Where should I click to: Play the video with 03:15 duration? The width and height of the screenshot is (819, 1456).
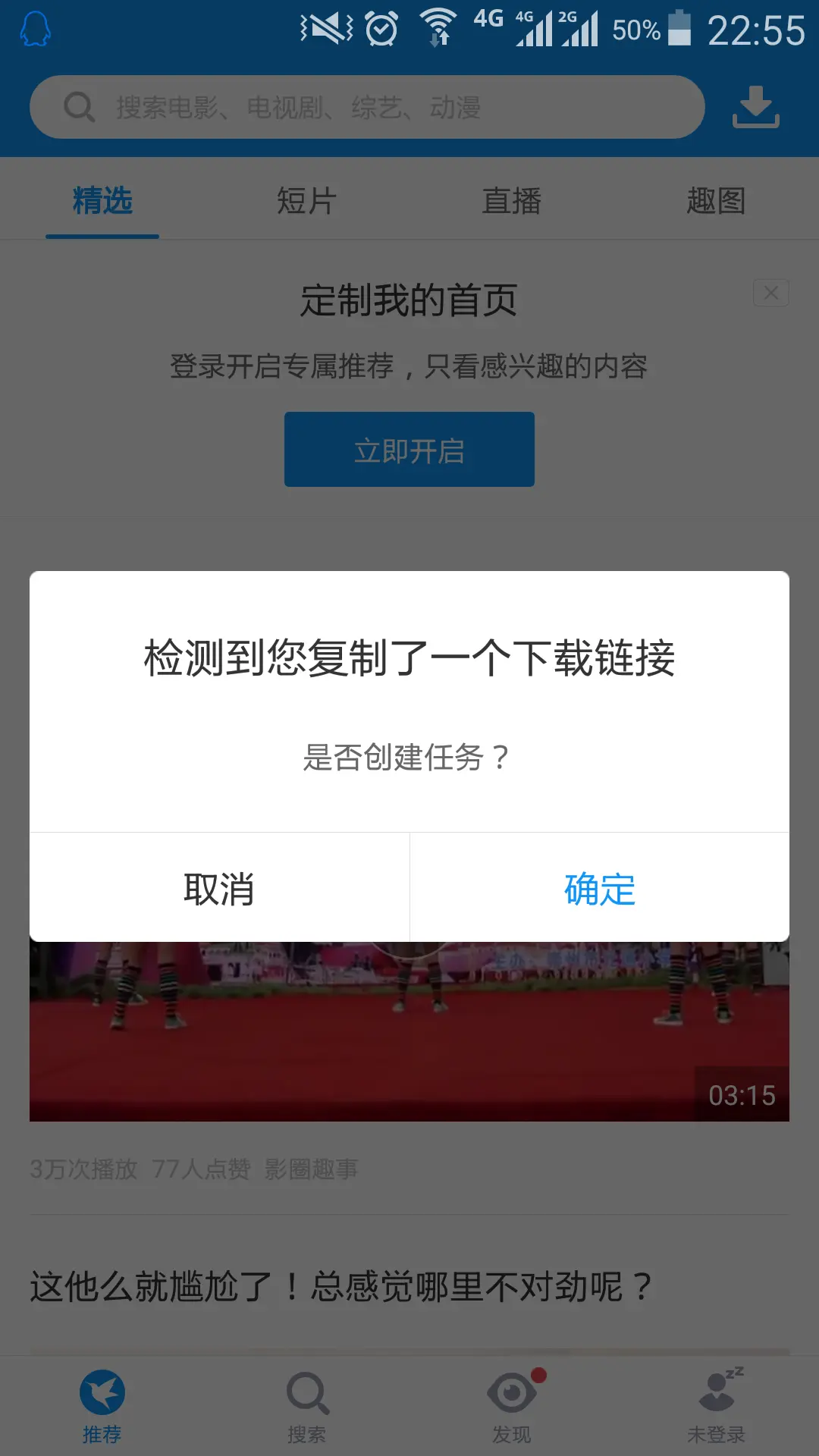(409, 1031)
